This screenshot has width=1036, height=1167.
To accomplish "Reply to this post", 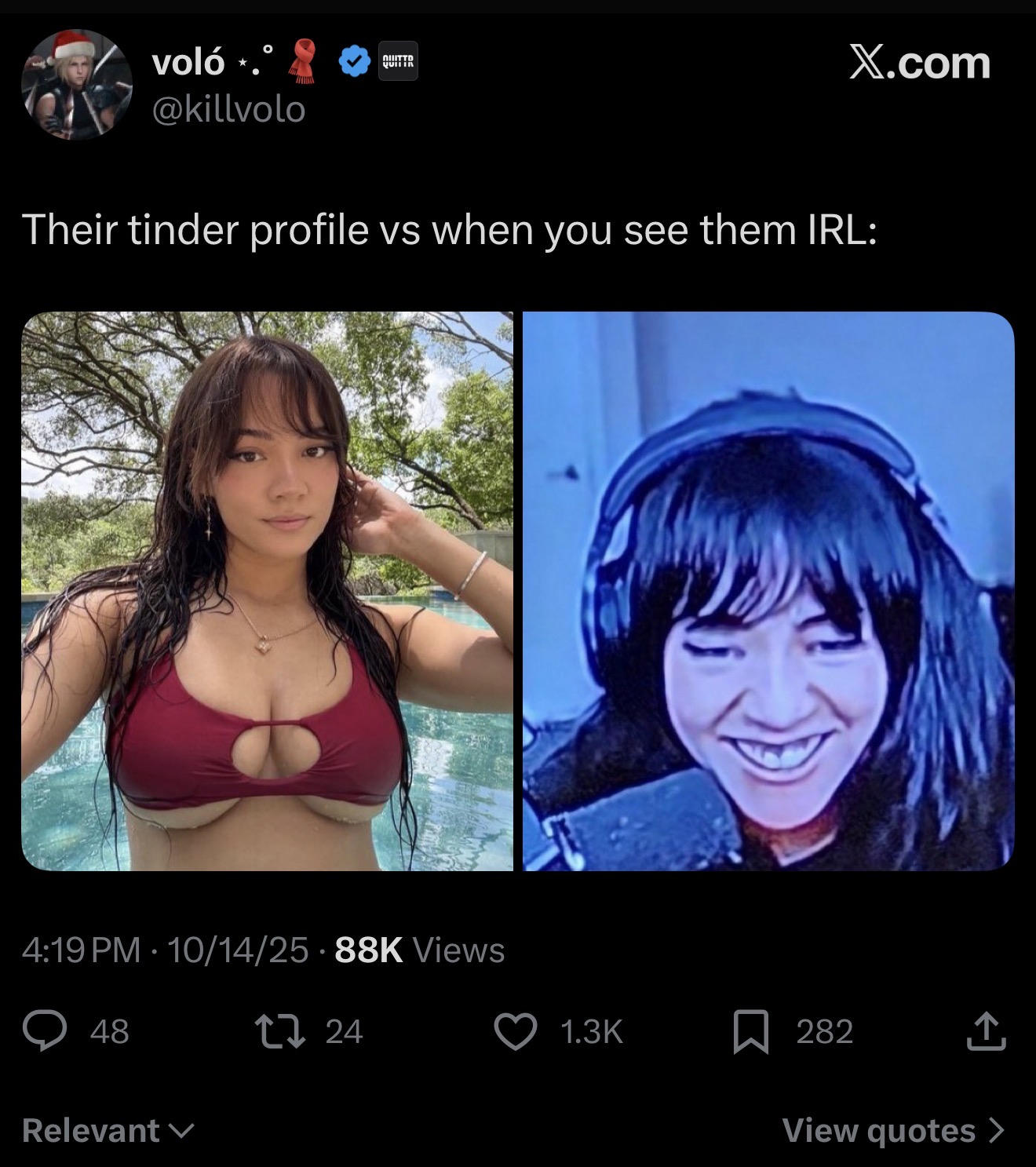I will point(45,1030).
